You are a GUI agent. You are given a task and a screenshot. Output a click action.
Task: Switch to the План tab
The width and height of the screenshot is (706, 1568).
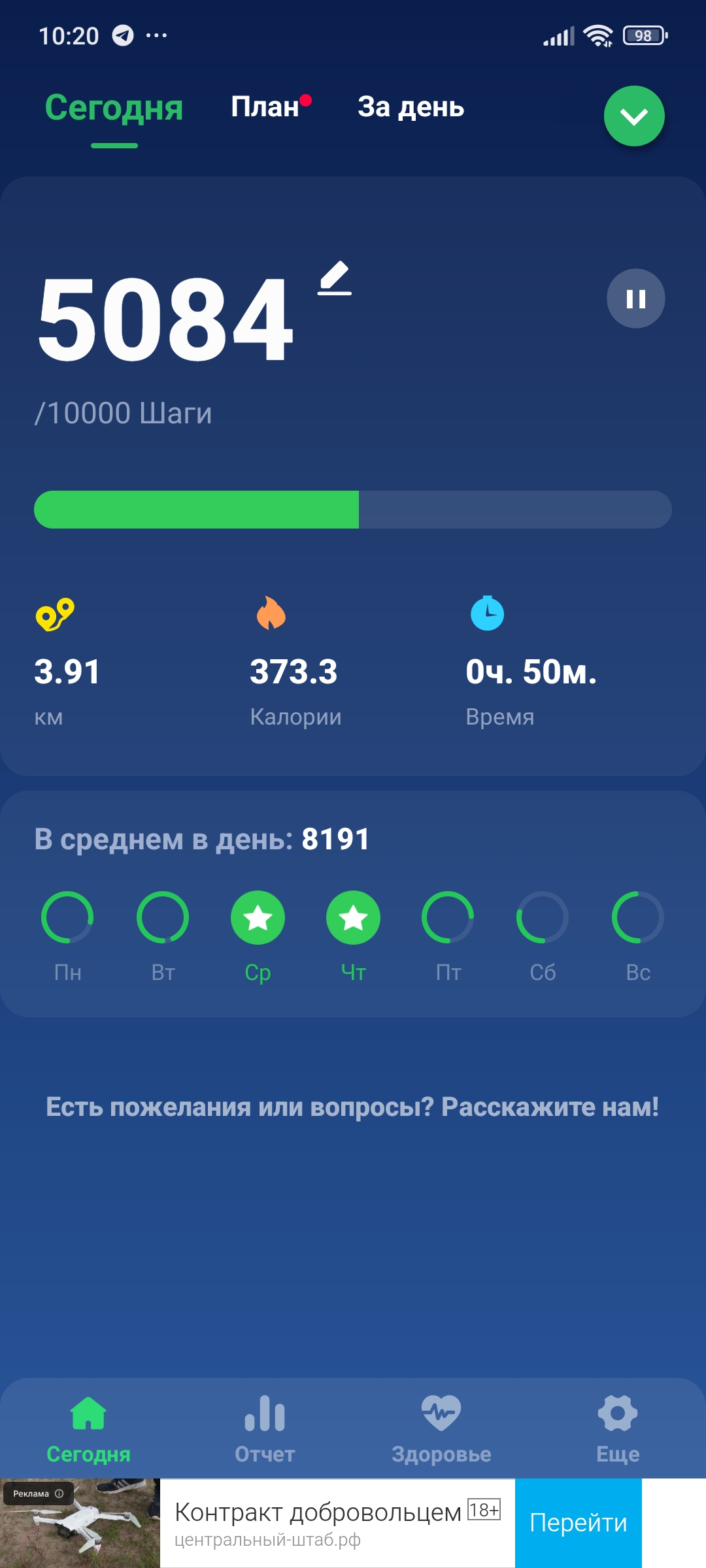[x=265, y=107]
